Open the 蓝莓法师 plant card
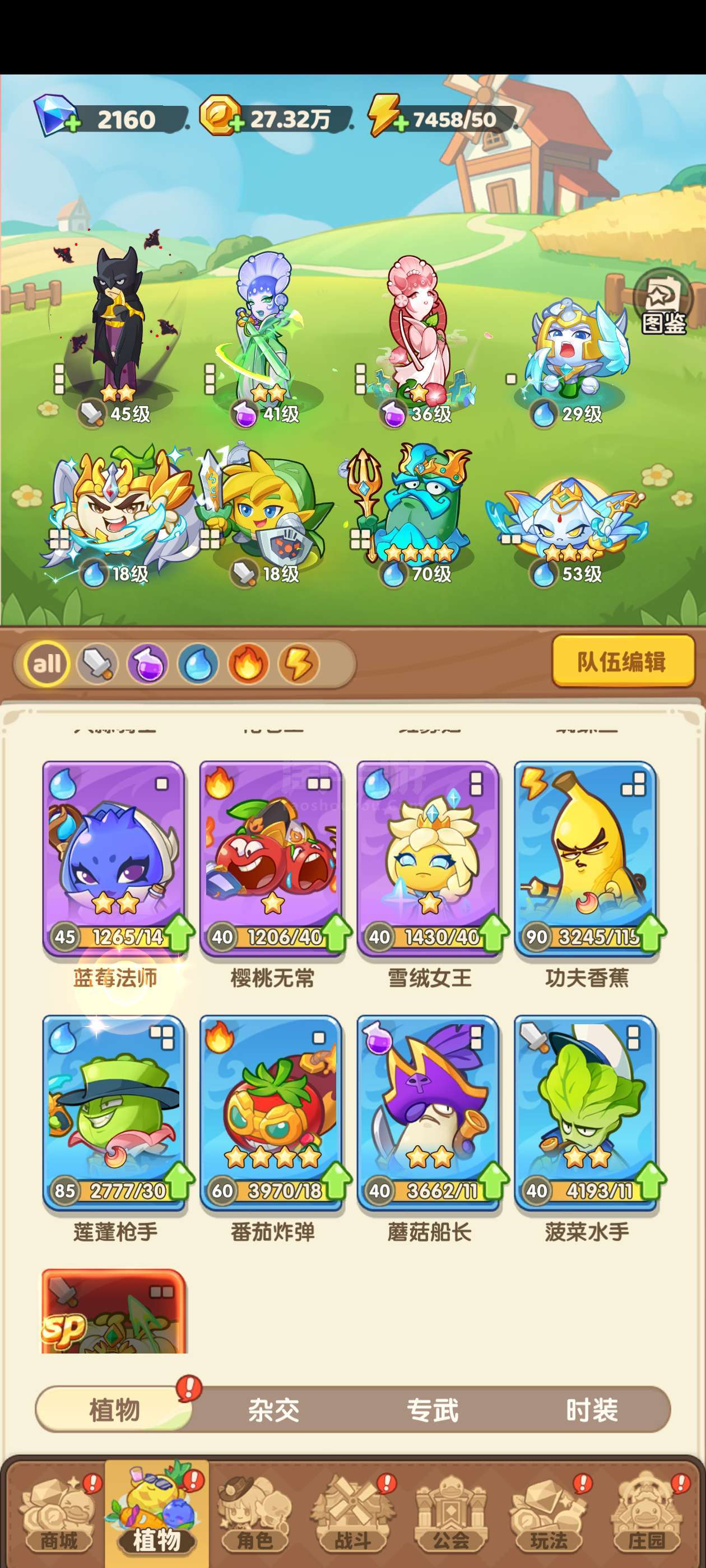The height and width of the screenshot is (1568, 706). 114,858
